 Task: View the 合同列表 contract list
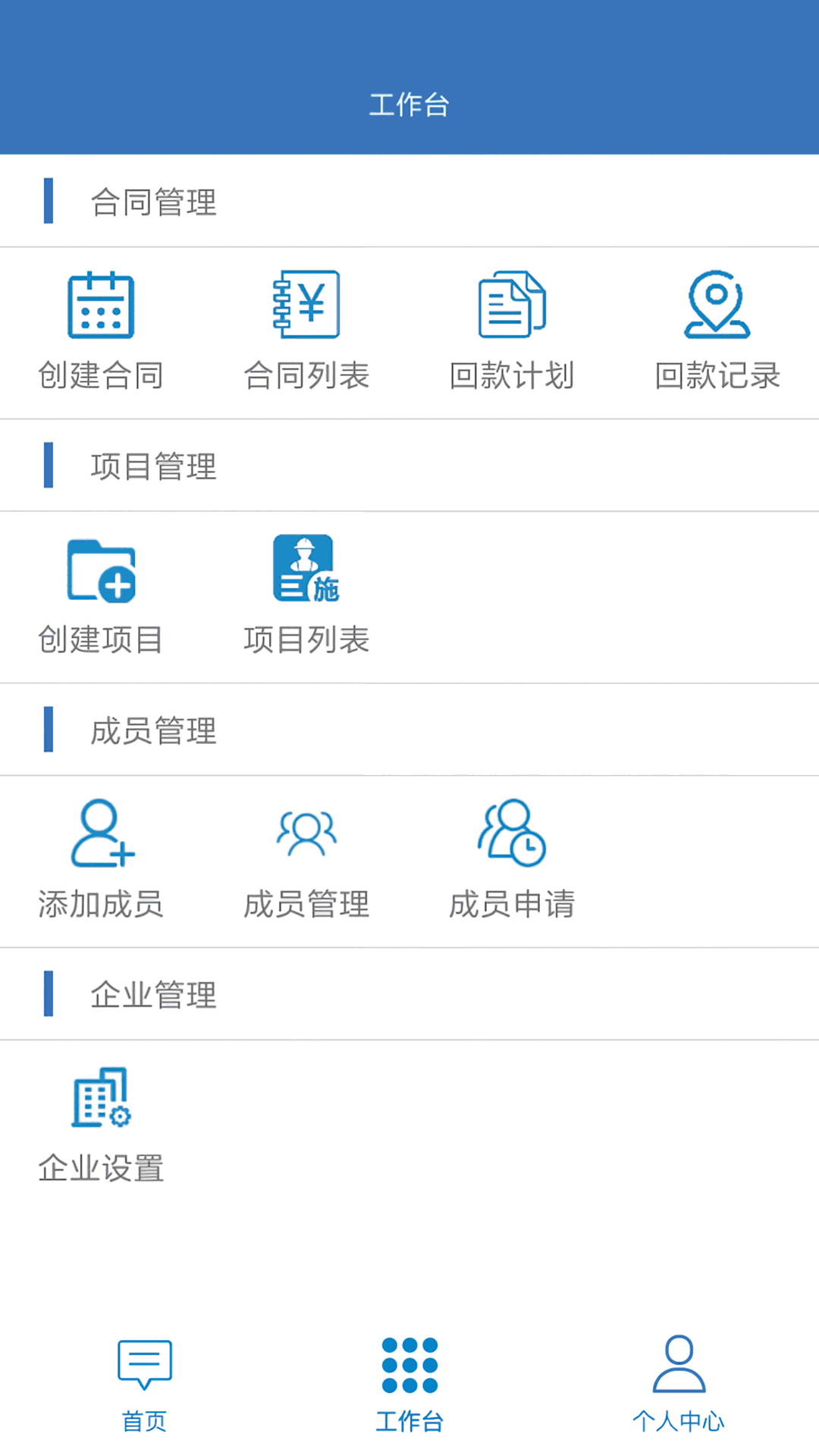pyautogui.click(x=306, y=330)
